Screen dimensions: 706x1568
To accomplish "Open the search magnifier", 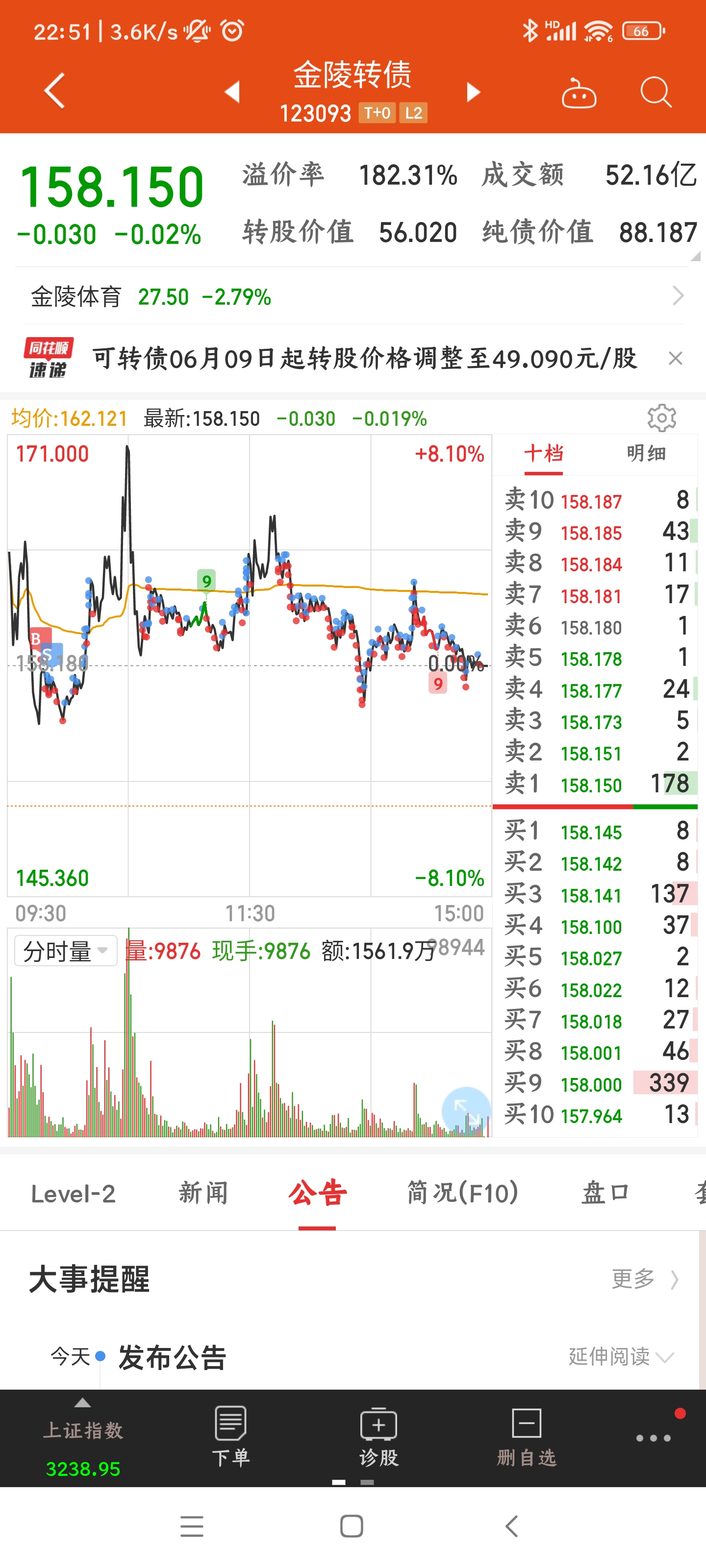I will [x=656, y=93].
